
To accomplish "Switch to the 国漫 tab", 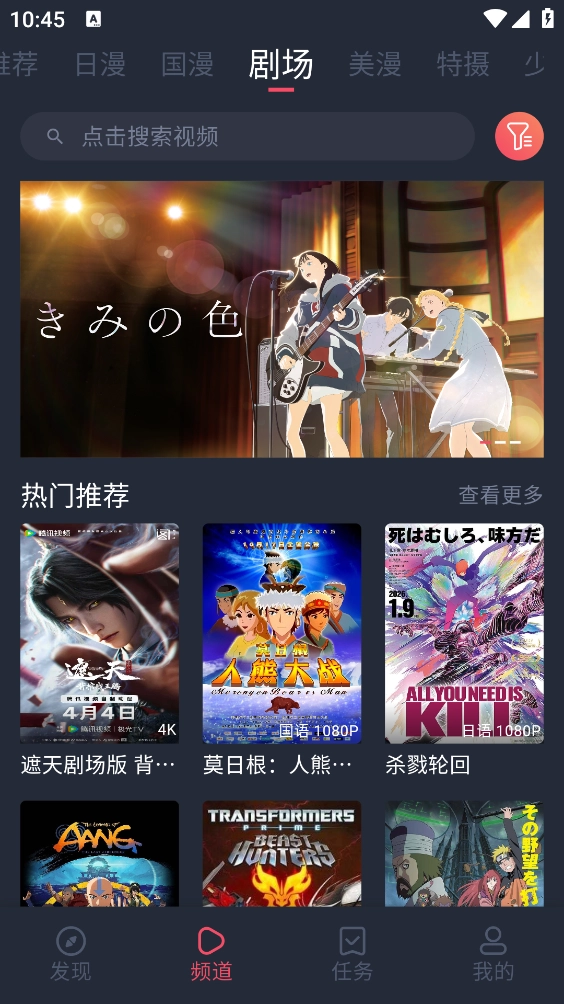I will pyautogui.click(x=187, y=64).
